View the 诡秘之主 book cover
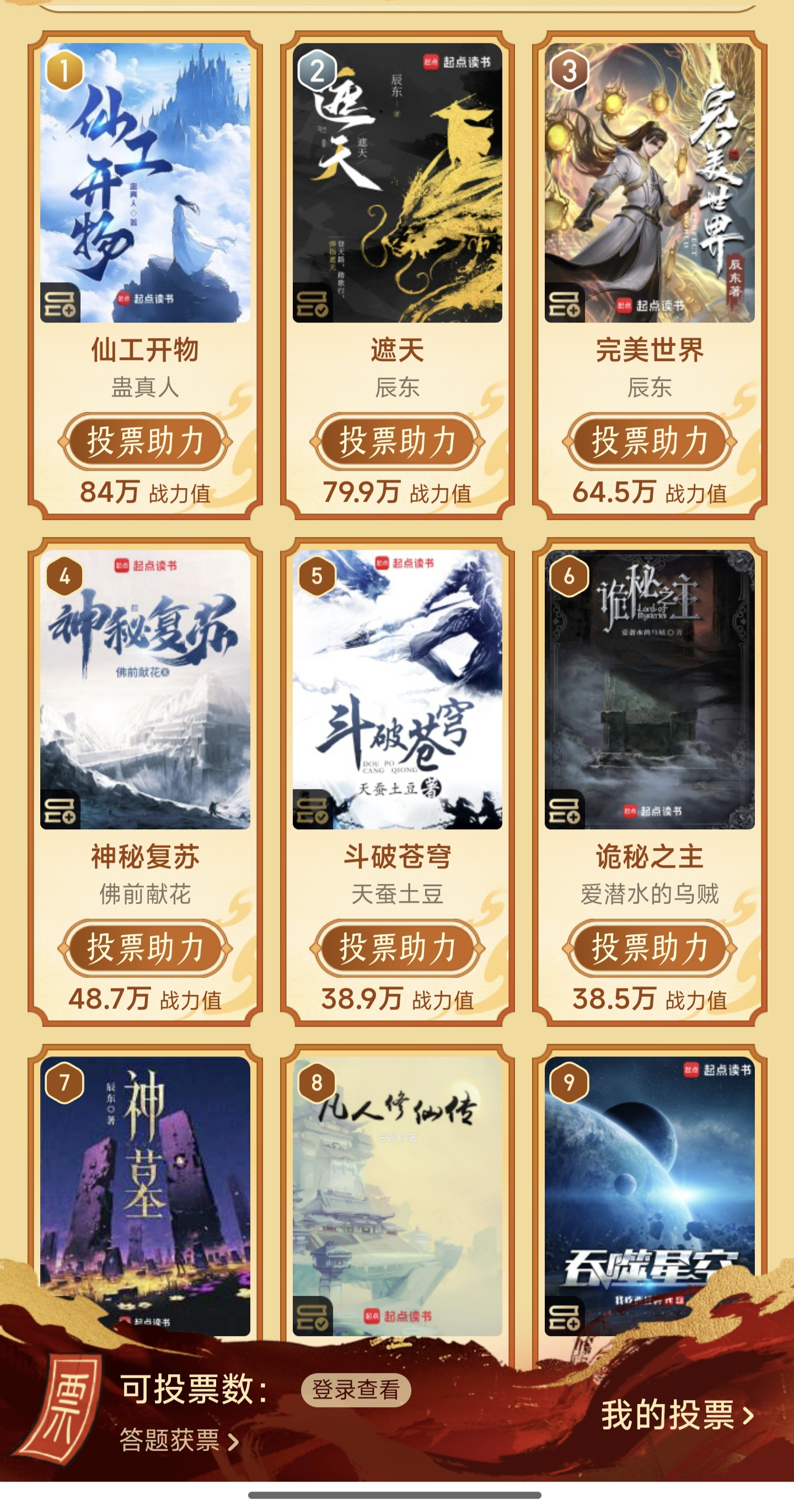 [649, 687]
